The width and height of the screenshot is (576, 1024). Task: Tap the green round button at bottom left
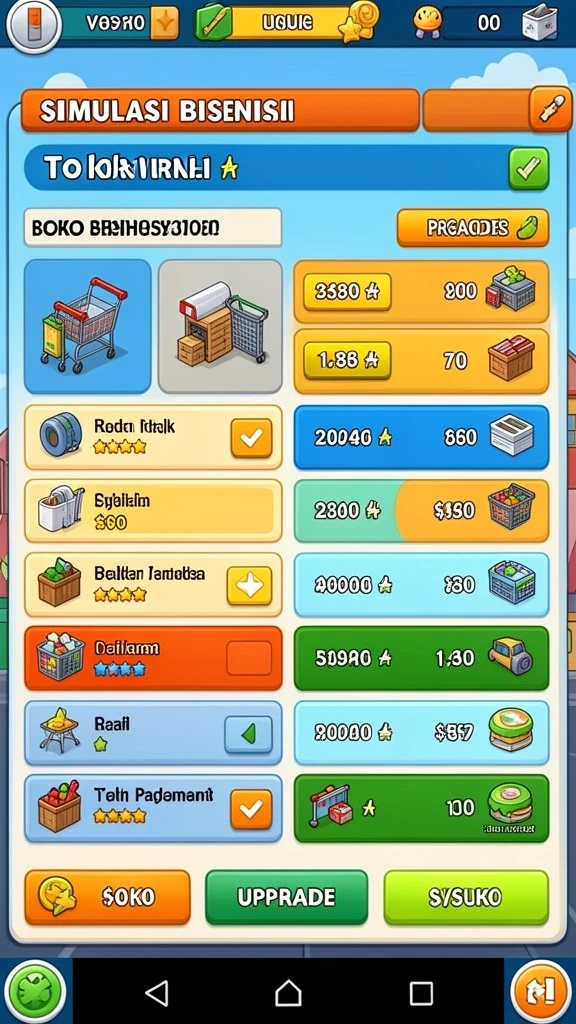pos(35,991)
